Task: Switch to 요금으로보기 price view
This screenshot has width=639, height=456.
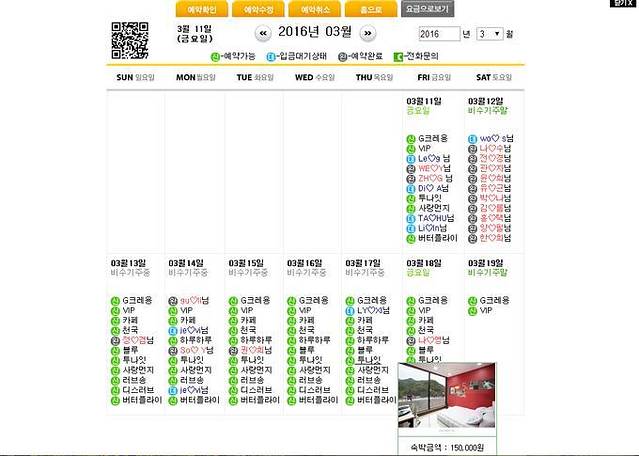Action: point(427,9)
